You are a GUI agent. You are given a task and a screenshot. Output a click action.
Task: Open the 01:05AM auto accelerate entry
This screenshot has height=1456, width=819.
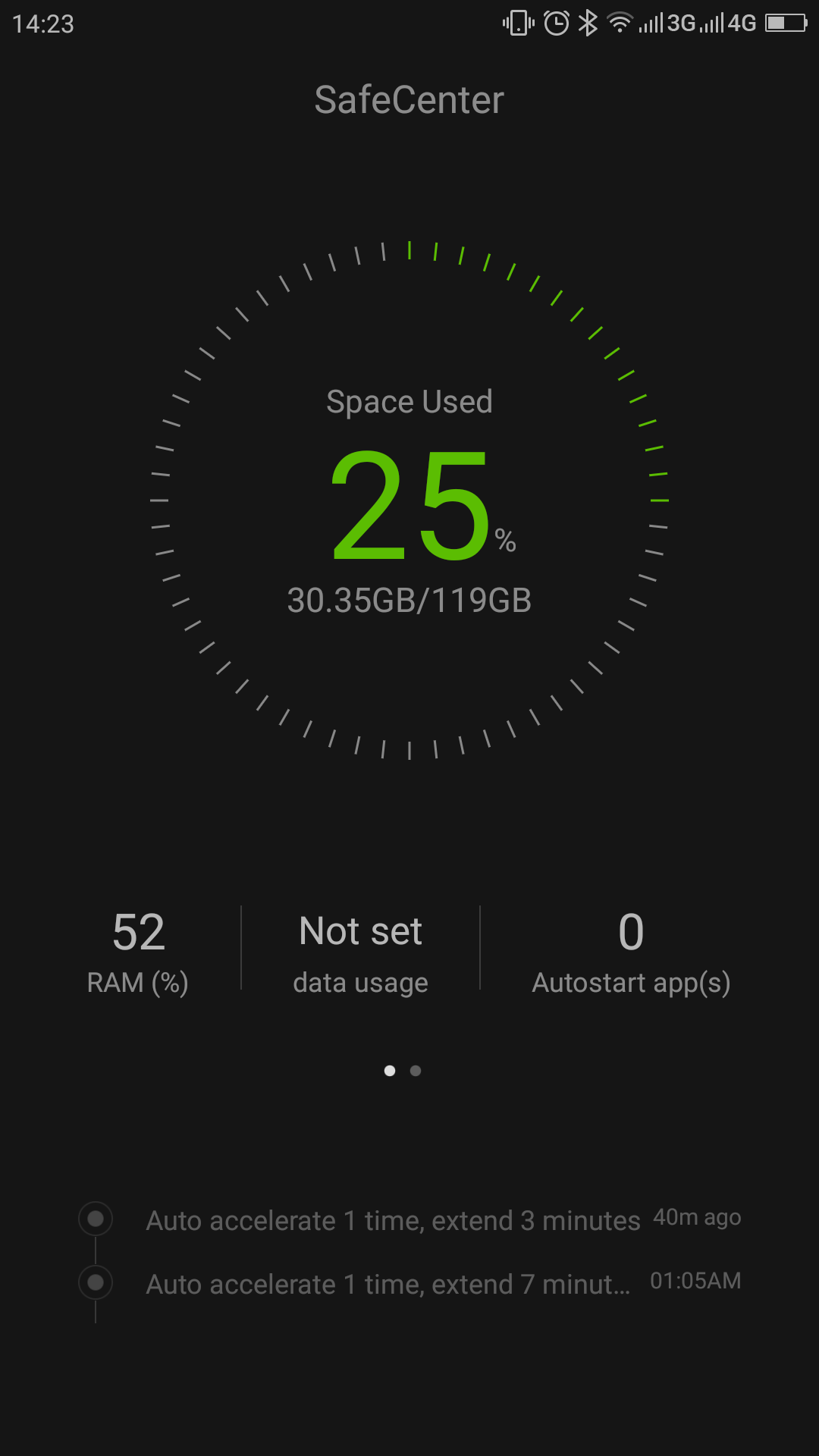(x=409, y=1283)
